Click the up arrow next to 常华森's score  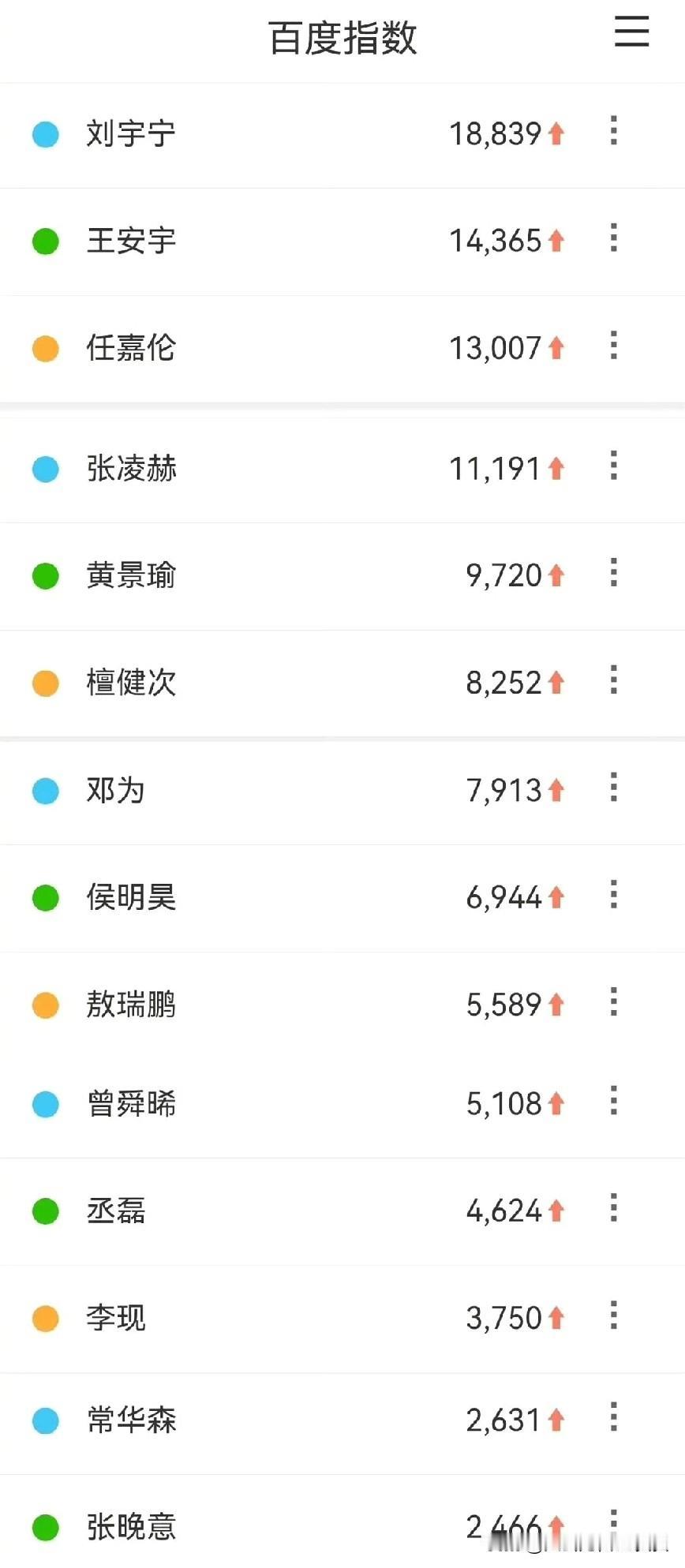pyautogui.click(x=556, y=1418)
